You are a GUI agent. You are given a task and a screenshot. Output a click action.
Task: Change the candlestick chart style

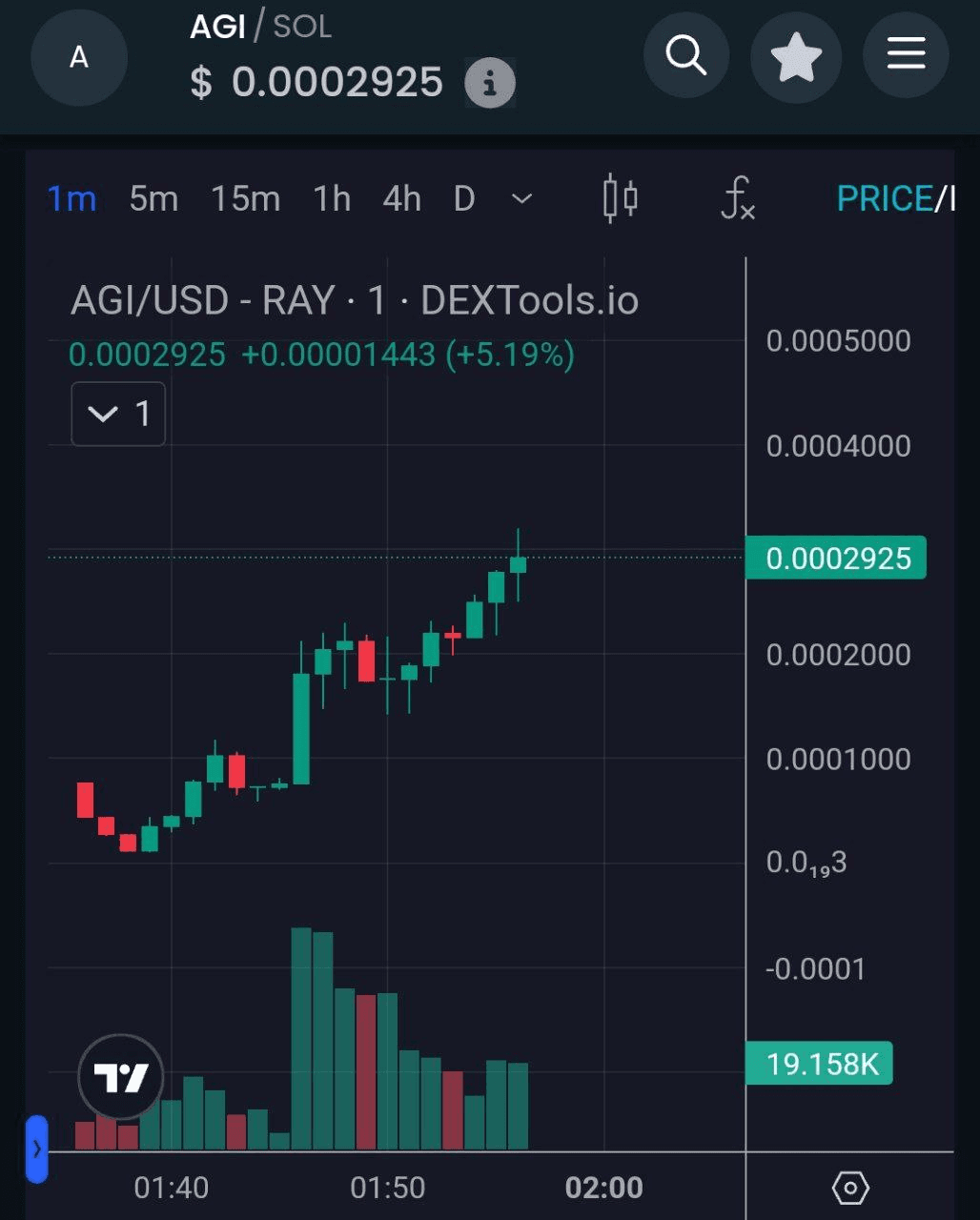pos(621,199)
